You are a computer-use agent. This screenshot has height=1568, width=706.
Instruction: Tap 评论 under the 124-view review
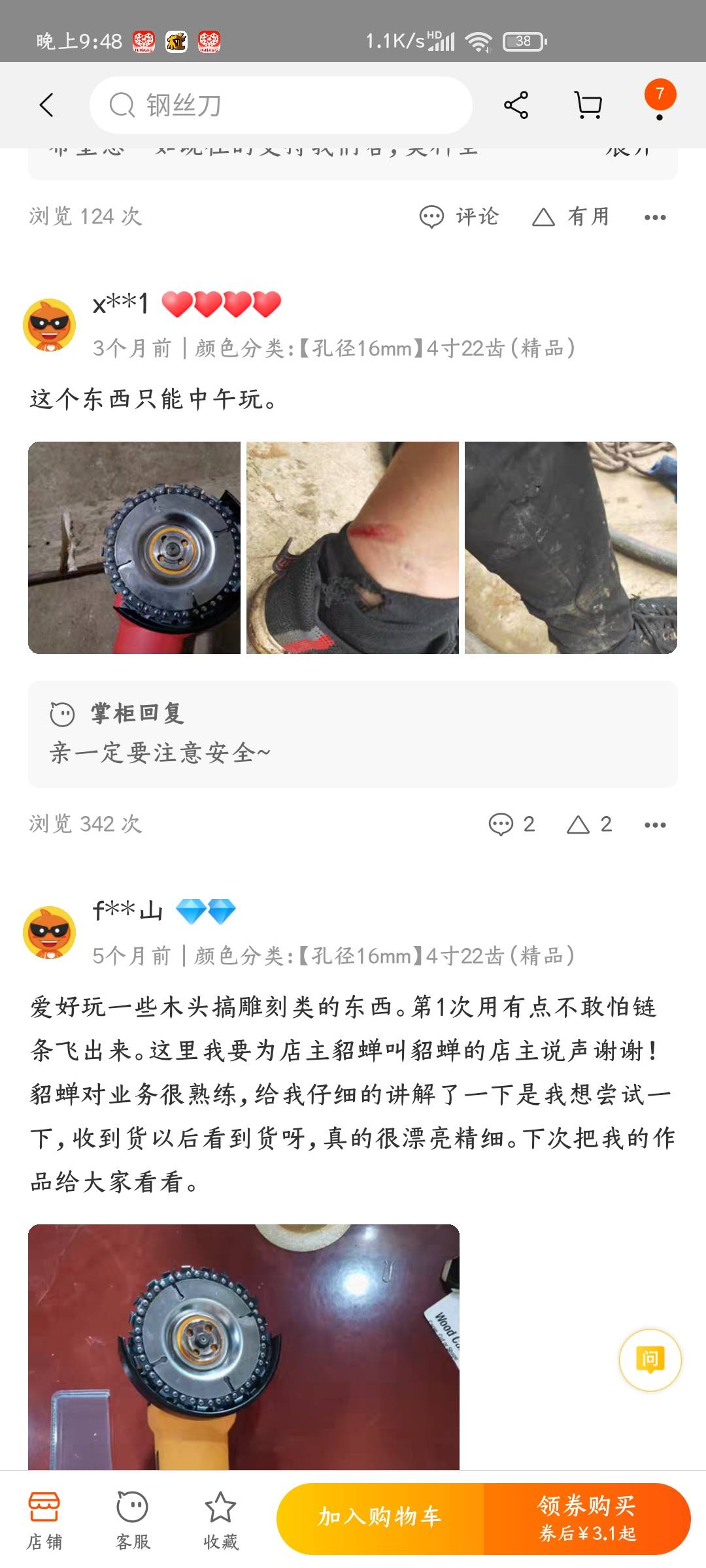coord(460,216)
